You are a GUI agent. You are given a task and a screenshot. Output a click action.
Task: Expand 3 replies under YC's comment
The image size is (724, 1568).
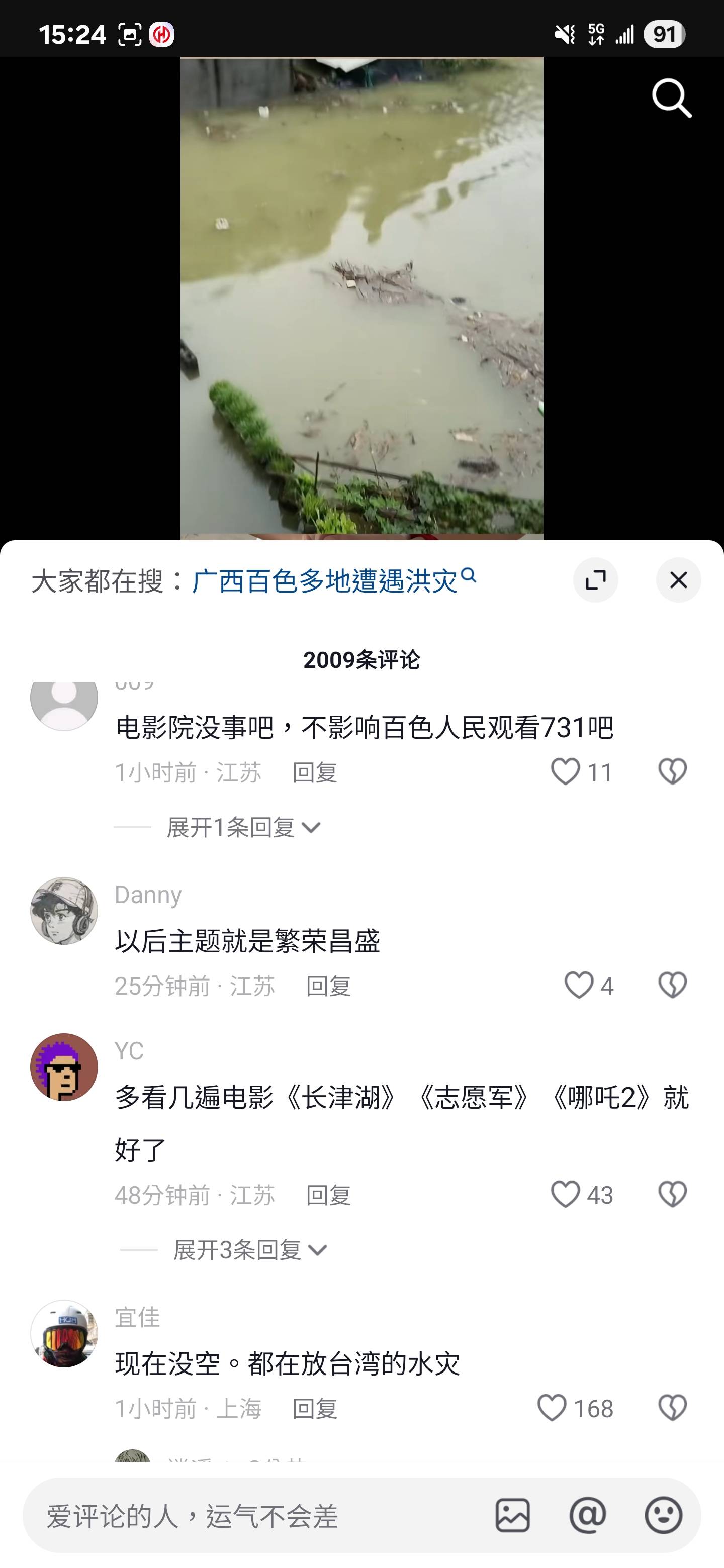(x=250, y=1250)
